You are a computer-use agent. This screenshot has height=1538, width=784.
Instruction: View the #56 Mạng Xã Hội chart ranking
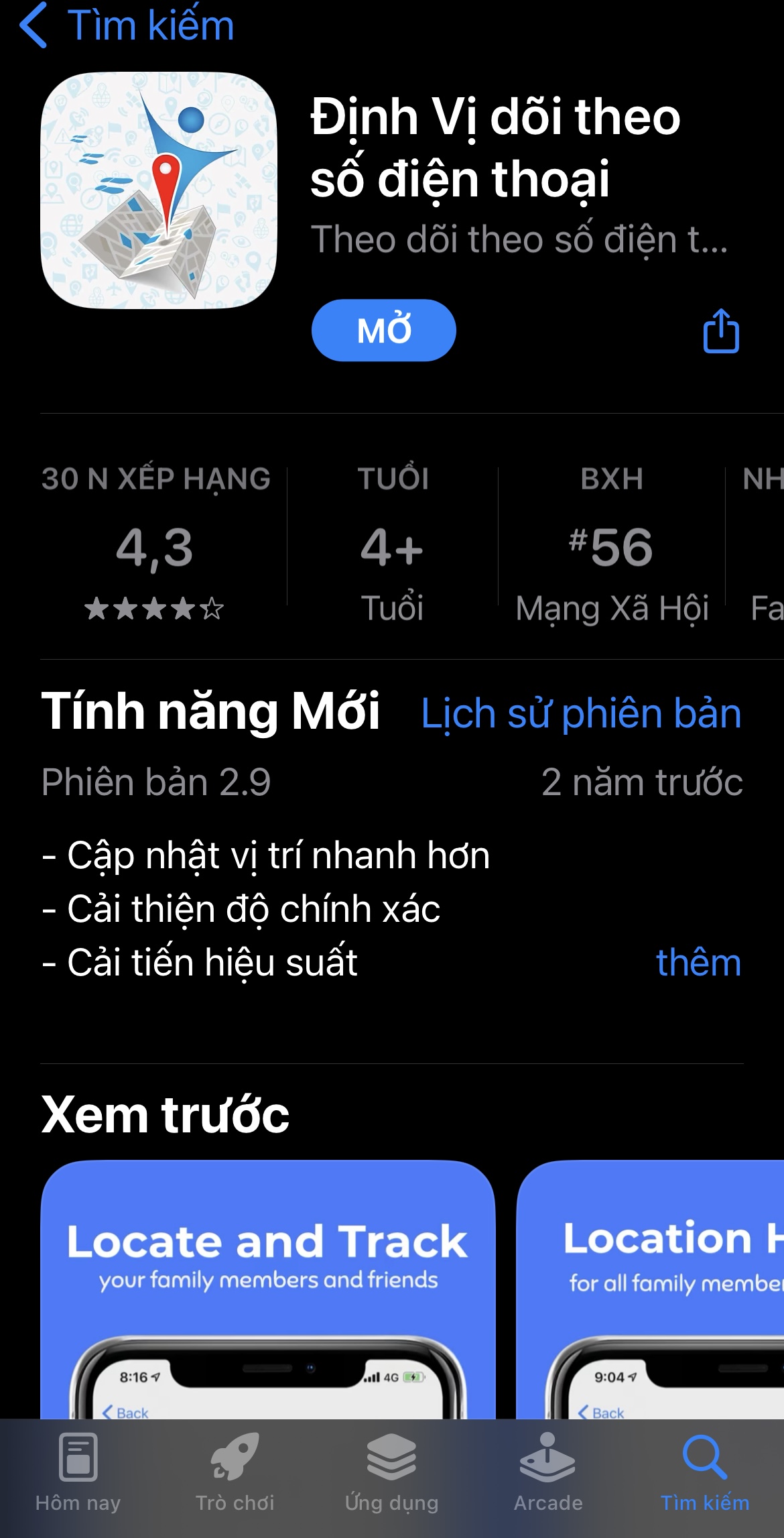pyautogui.click(x=611, y=546)
